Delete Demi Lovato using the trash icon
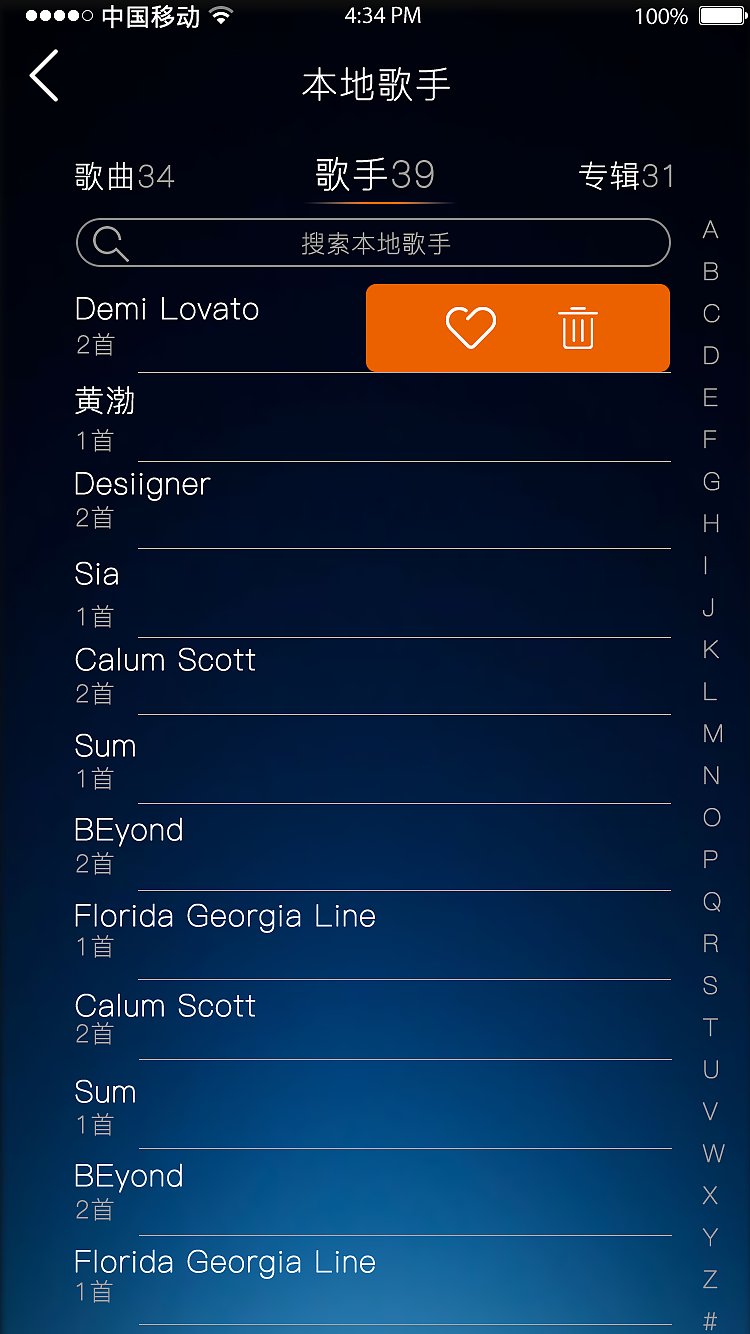The image size is (750, 1334). [578, 328]
